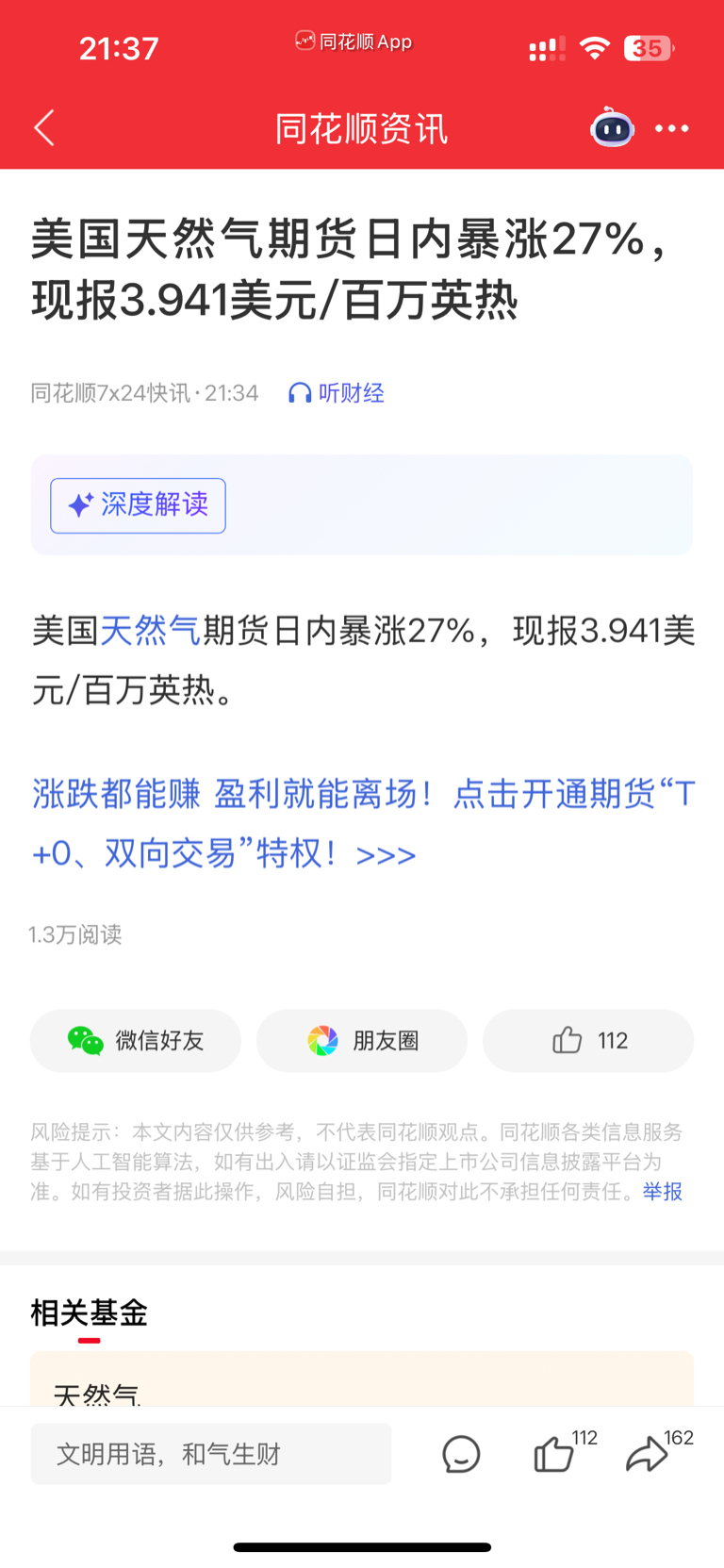Open the futures T+0 promotion link
This screenshot has width=724, height=1568.
tap(363, 822)
